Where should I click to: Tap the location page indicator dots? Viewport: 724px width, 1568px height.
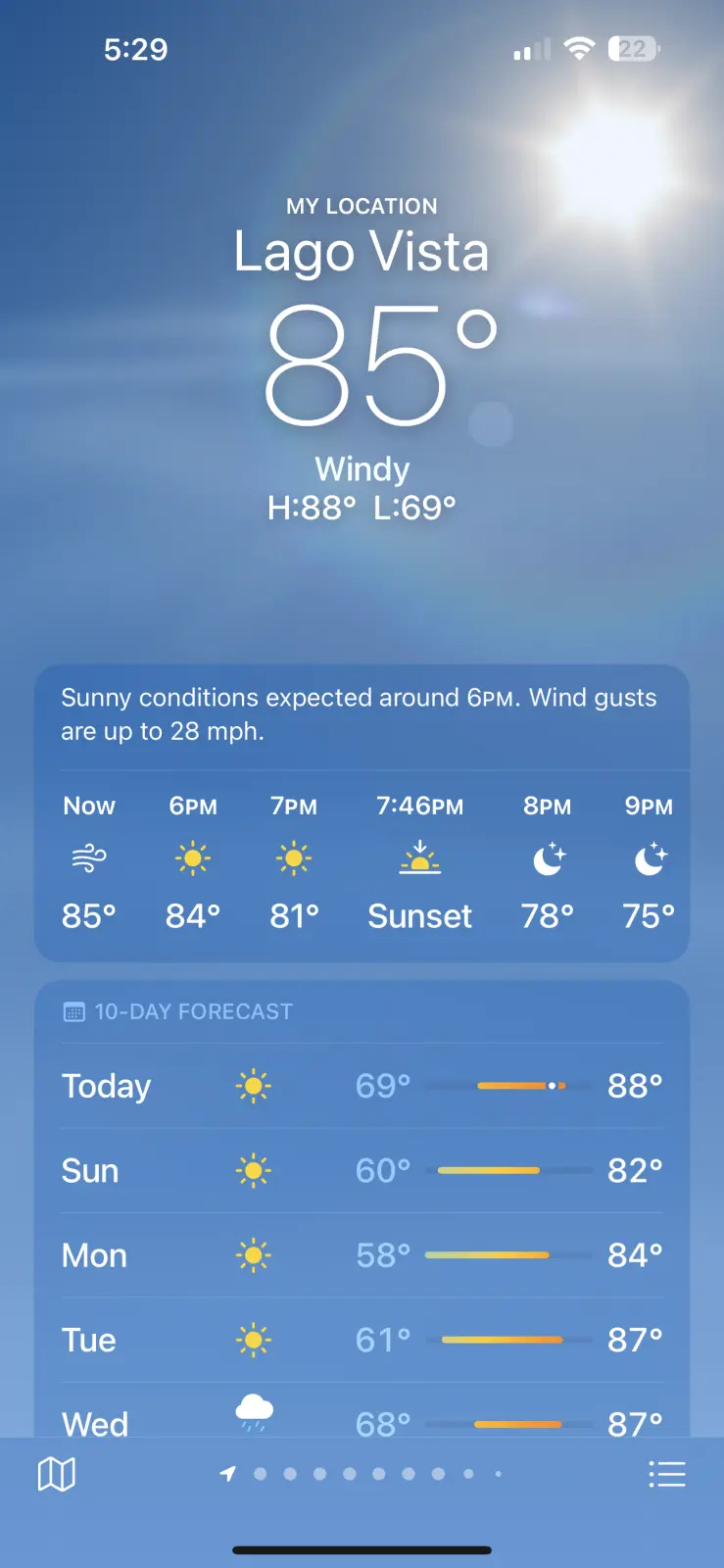point(362,1474)
